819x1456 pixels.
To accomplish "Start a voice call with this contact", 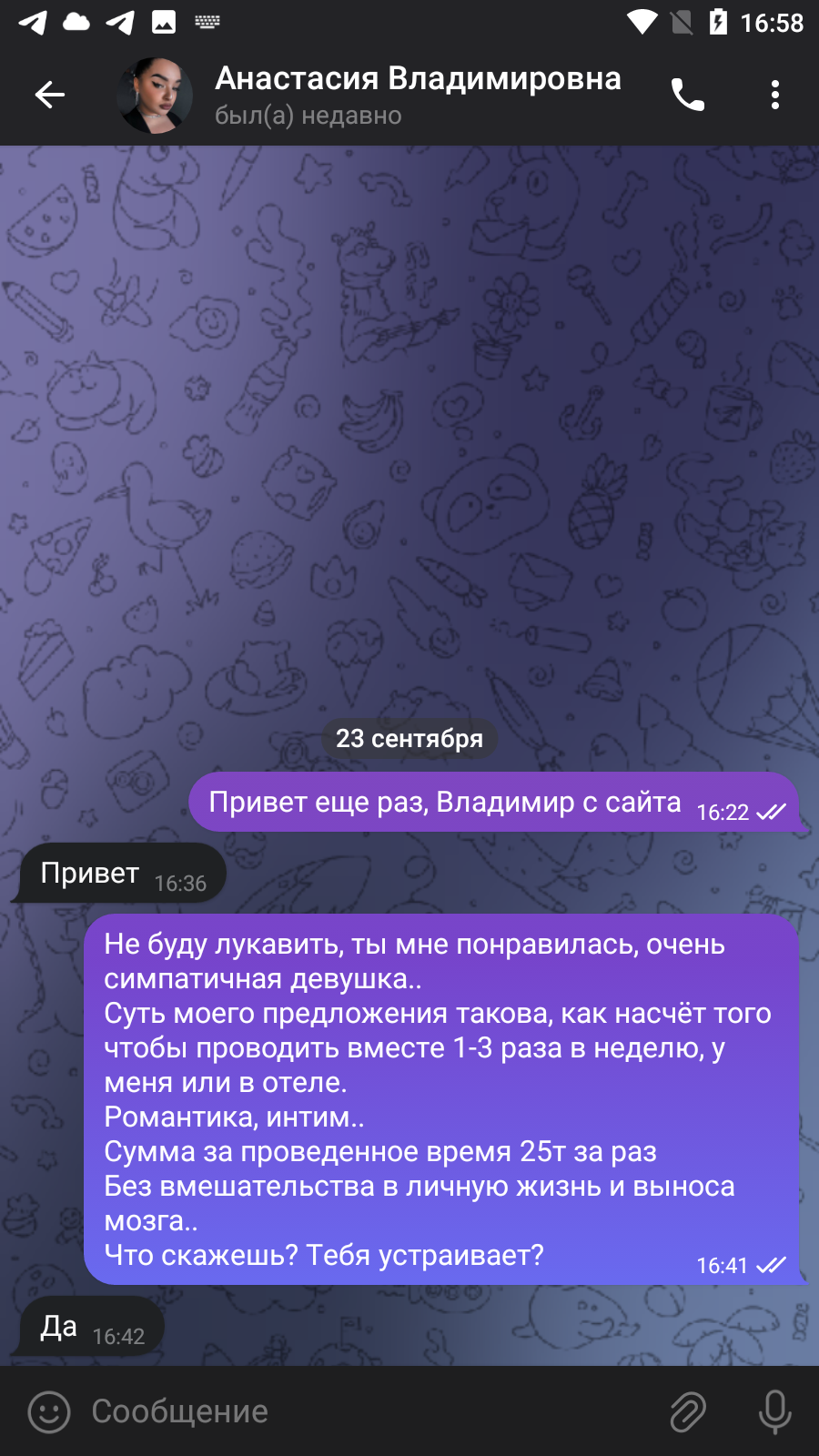I will [x=688, y=95].
